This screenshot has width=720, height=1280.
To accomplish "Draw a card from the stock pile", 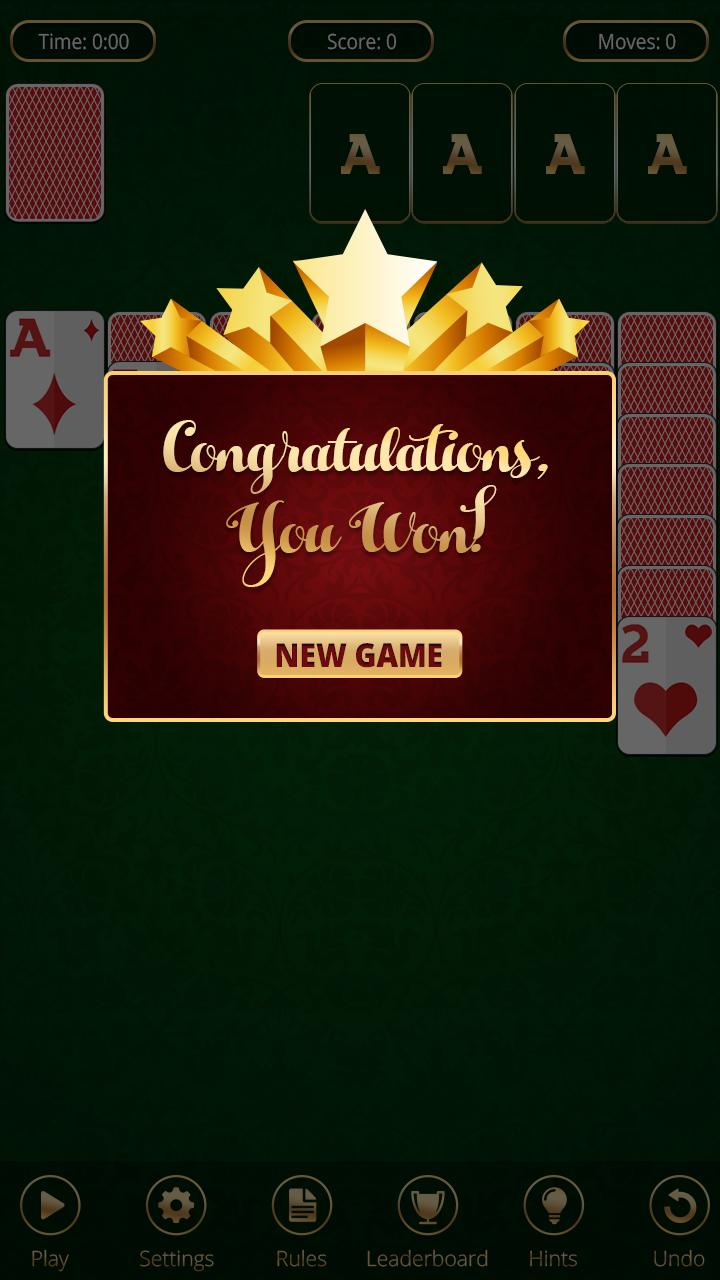I will click(55, 153).
